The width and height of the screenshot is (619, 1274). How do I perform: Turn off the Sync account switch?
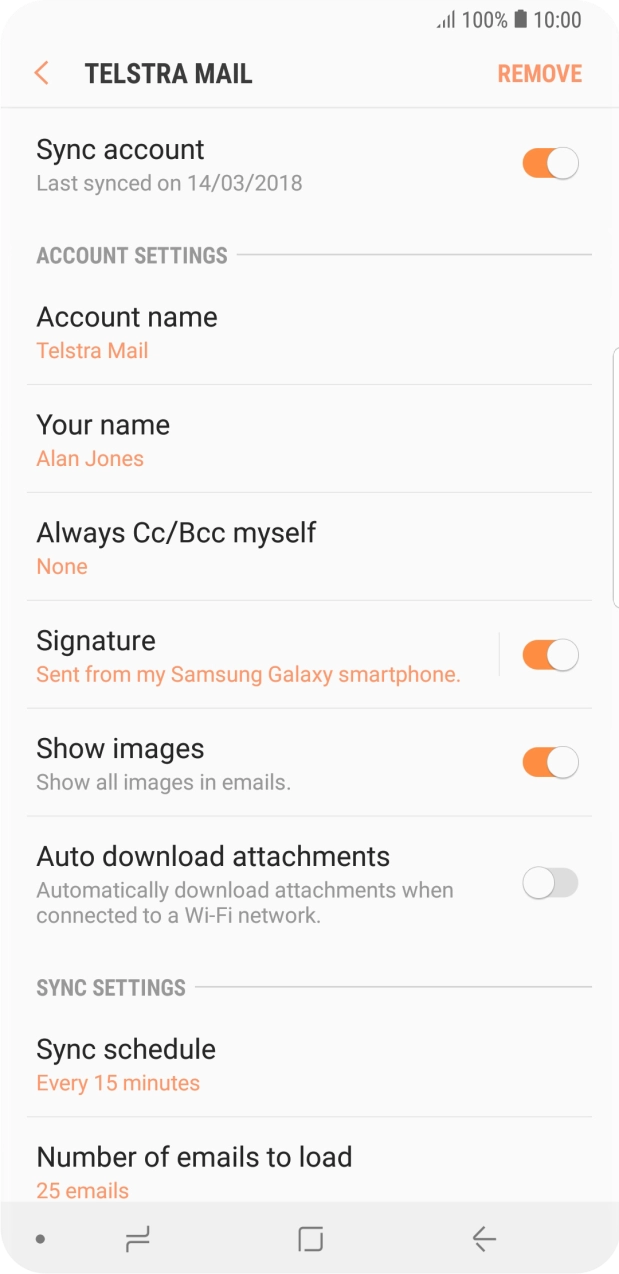550,163
